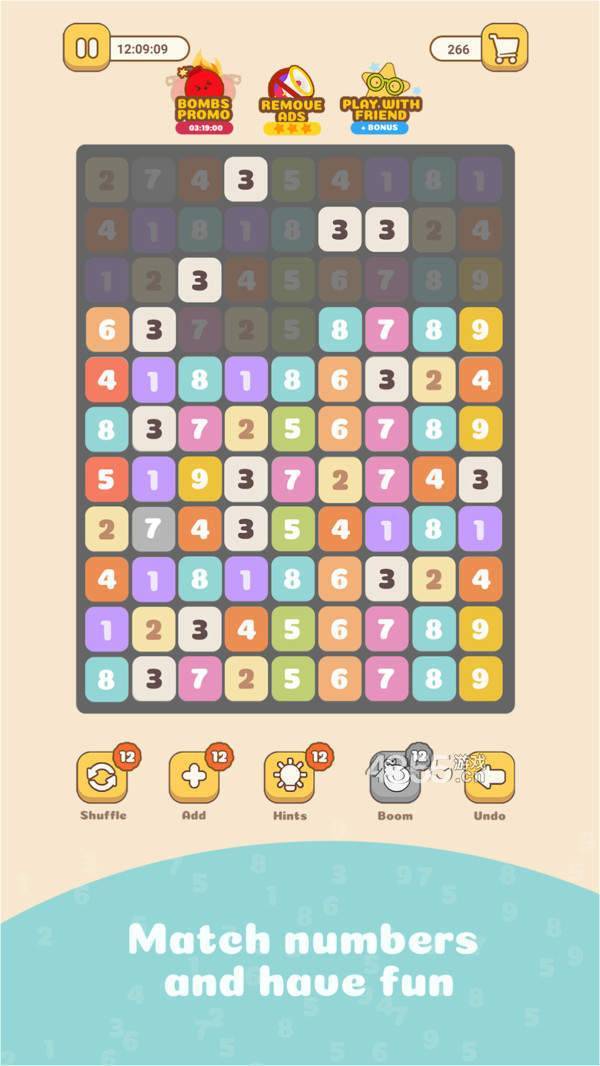This screenshot has height=1066, width=600.
Task: Pause the game
Action: click(x=86, y=48)
